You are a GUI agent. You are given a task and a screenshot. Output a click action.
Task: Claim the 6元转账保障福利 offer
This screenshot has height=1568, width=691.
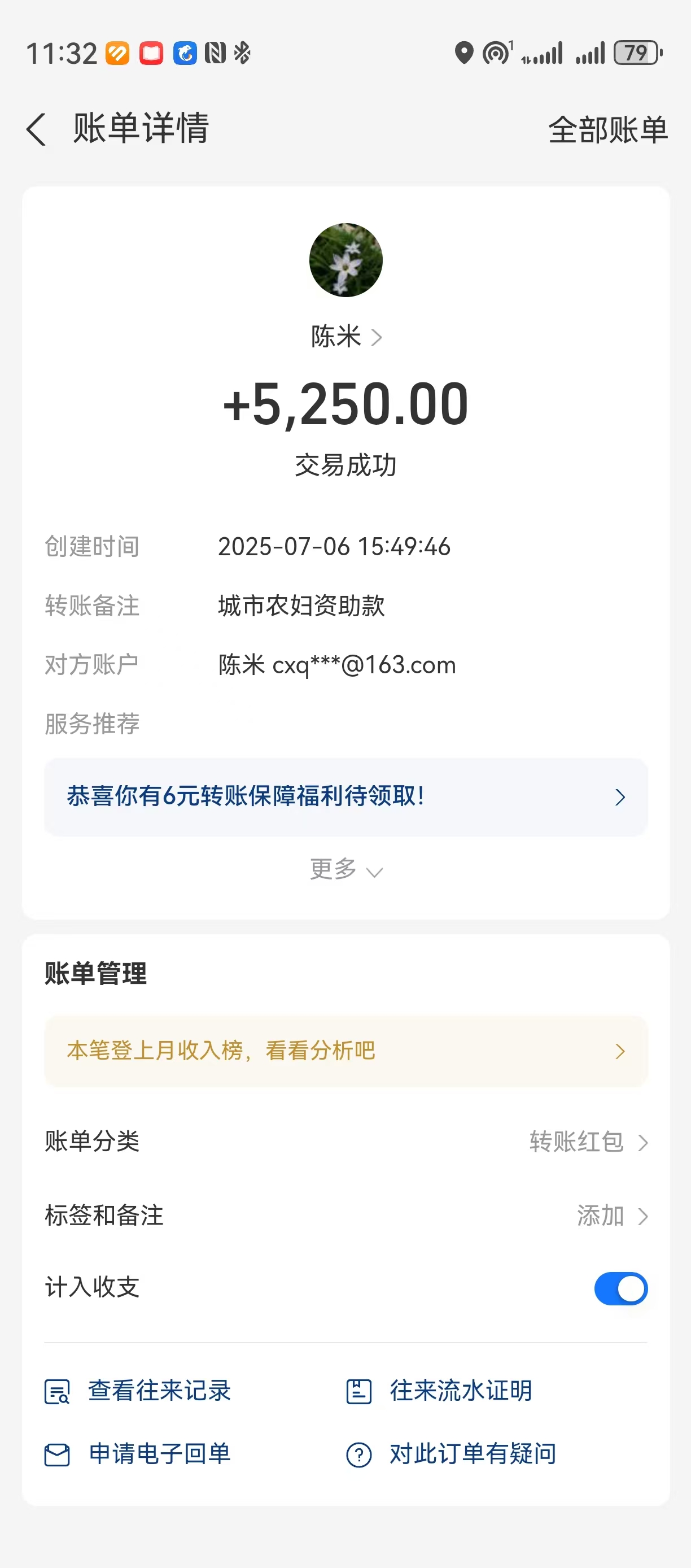tap(345, 797)
